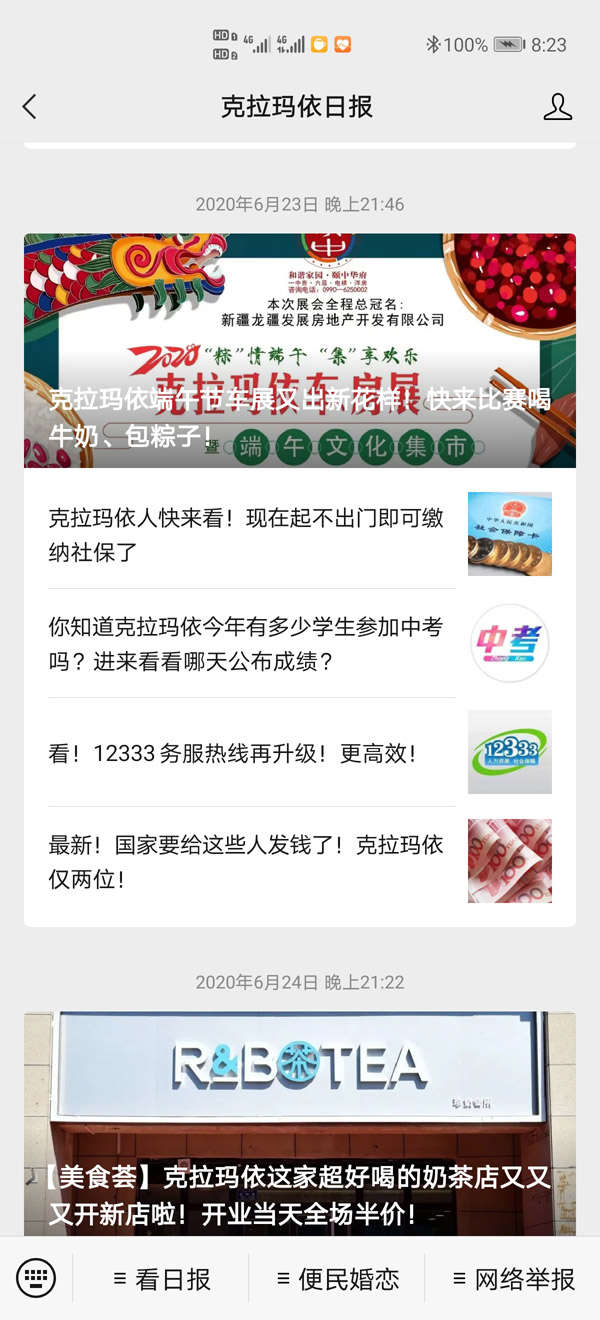Screen dimensions: 600x1320
Task: Open the 看日报 menu
Action: (162, 1278)
